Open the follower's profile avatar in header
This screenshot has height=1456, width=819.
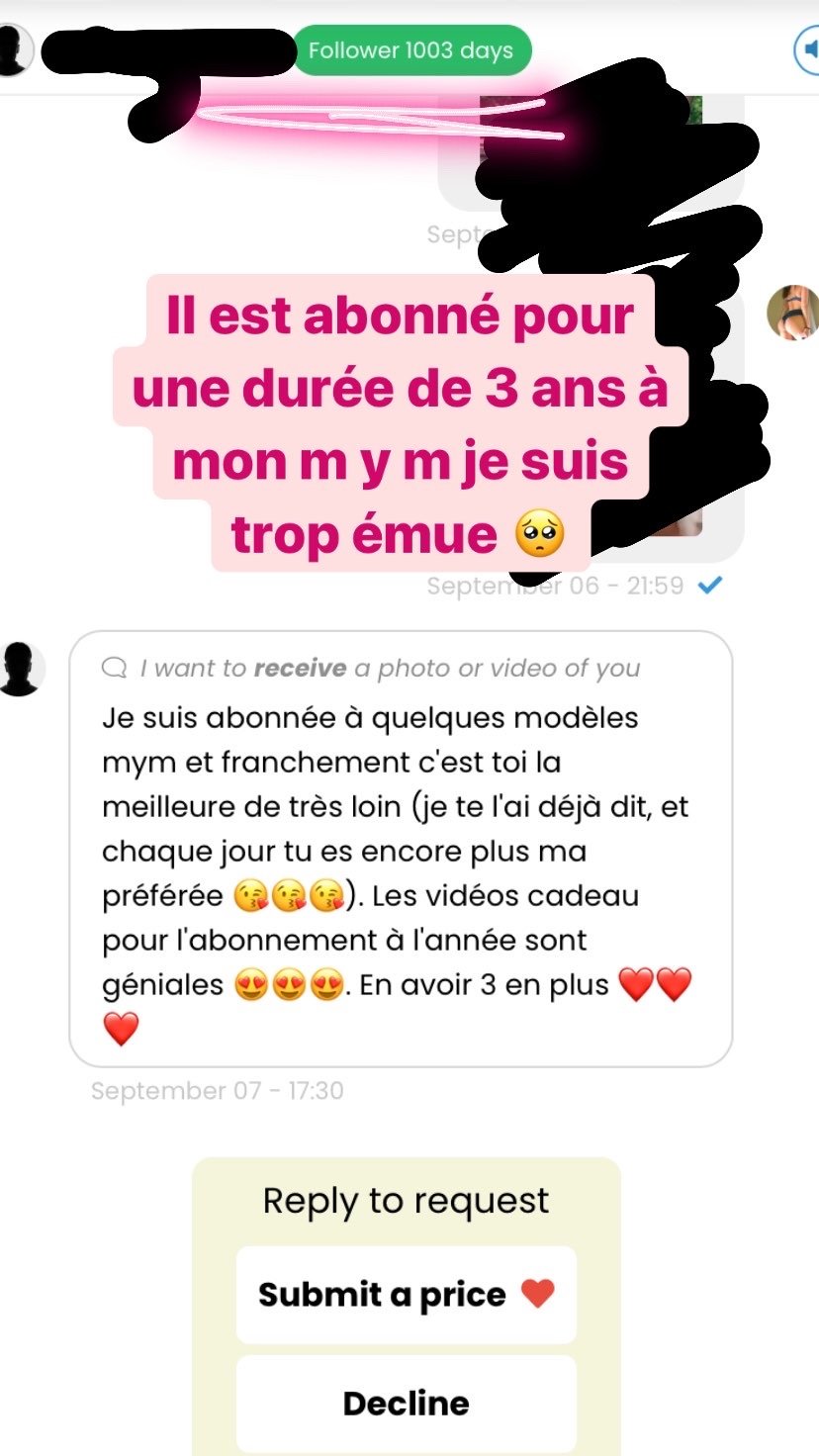pyautogui.click(x=14, y=49)
